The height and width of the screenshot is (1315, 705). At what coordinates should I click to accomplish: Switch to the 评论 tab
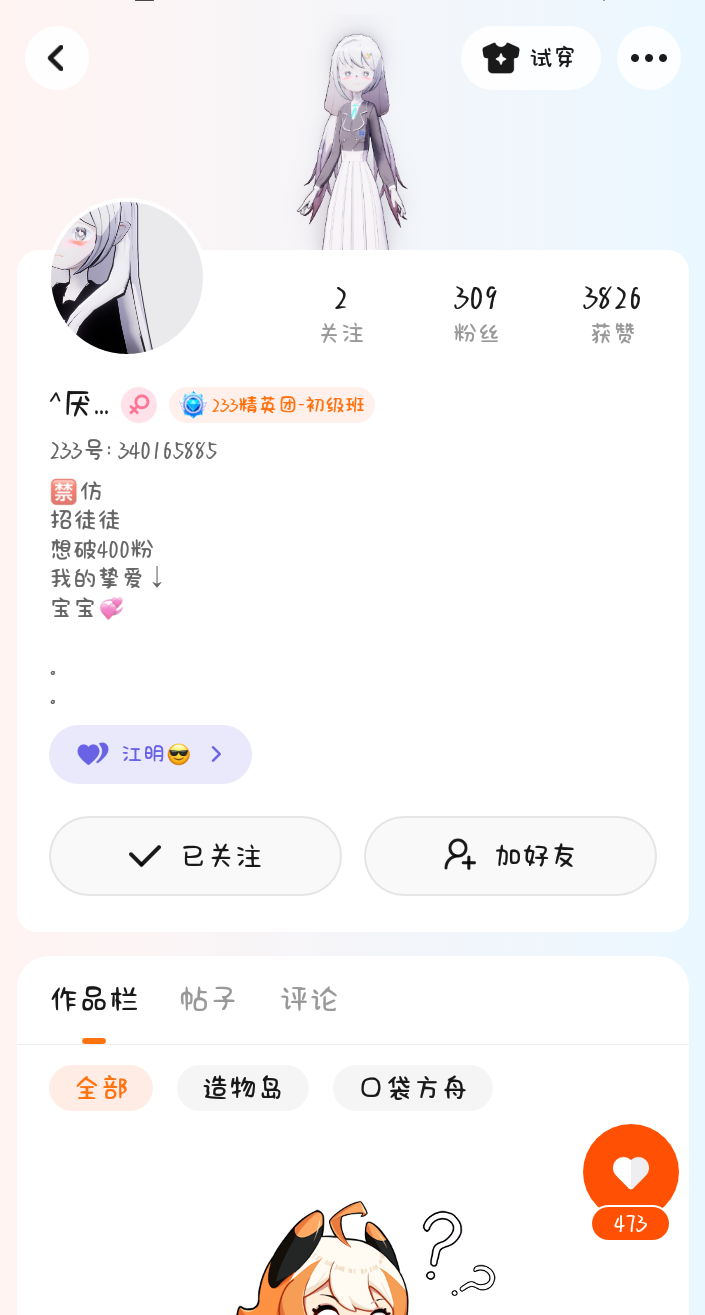tap(309, 999)
